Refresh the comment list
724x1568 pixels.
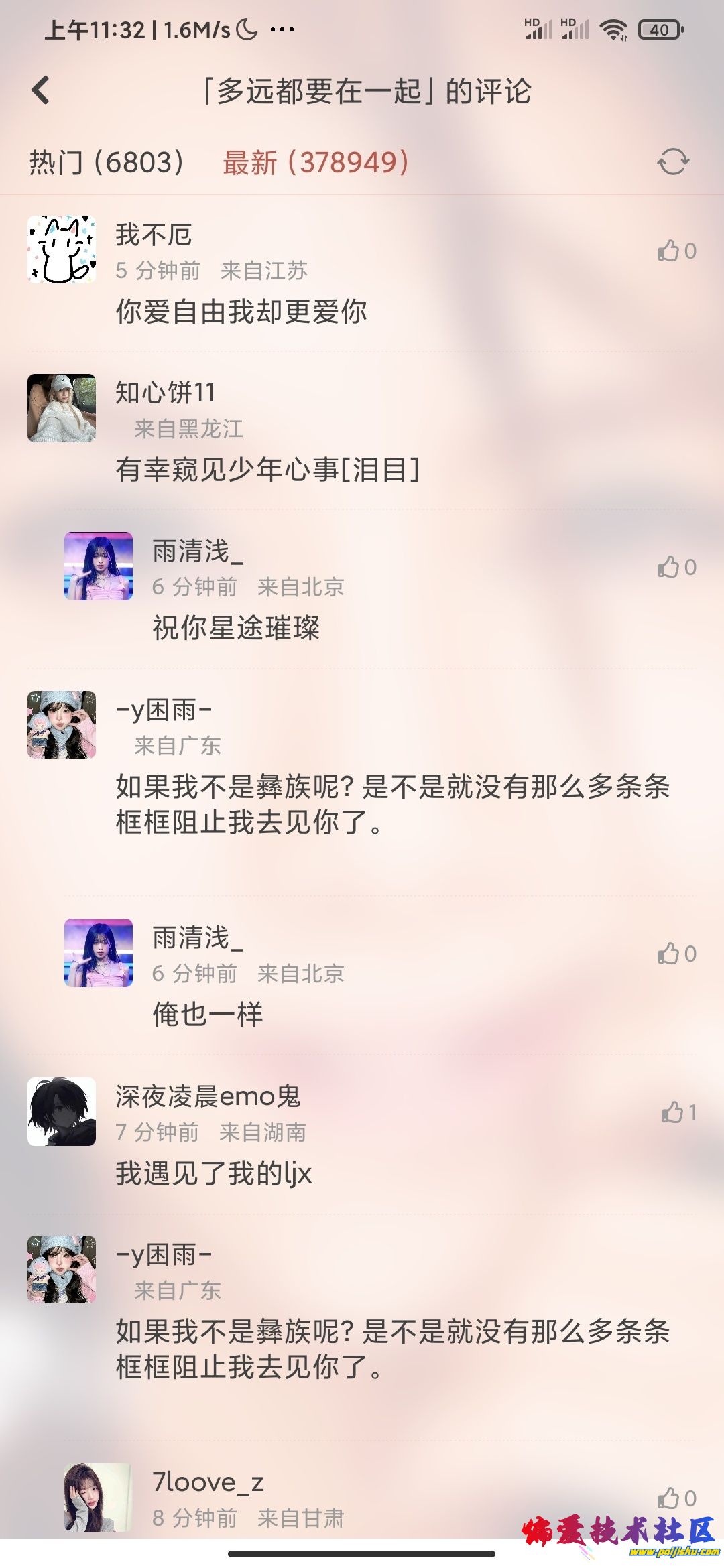(x=673, y=161)
